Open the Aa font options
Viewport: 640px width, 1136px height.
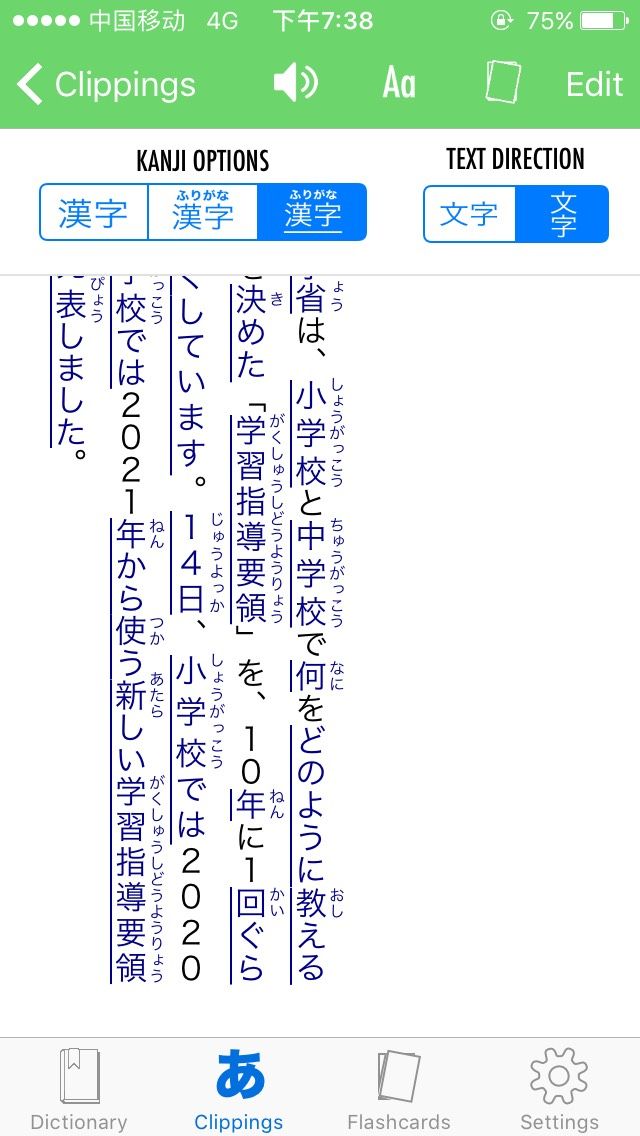click(x=399, y=84)
